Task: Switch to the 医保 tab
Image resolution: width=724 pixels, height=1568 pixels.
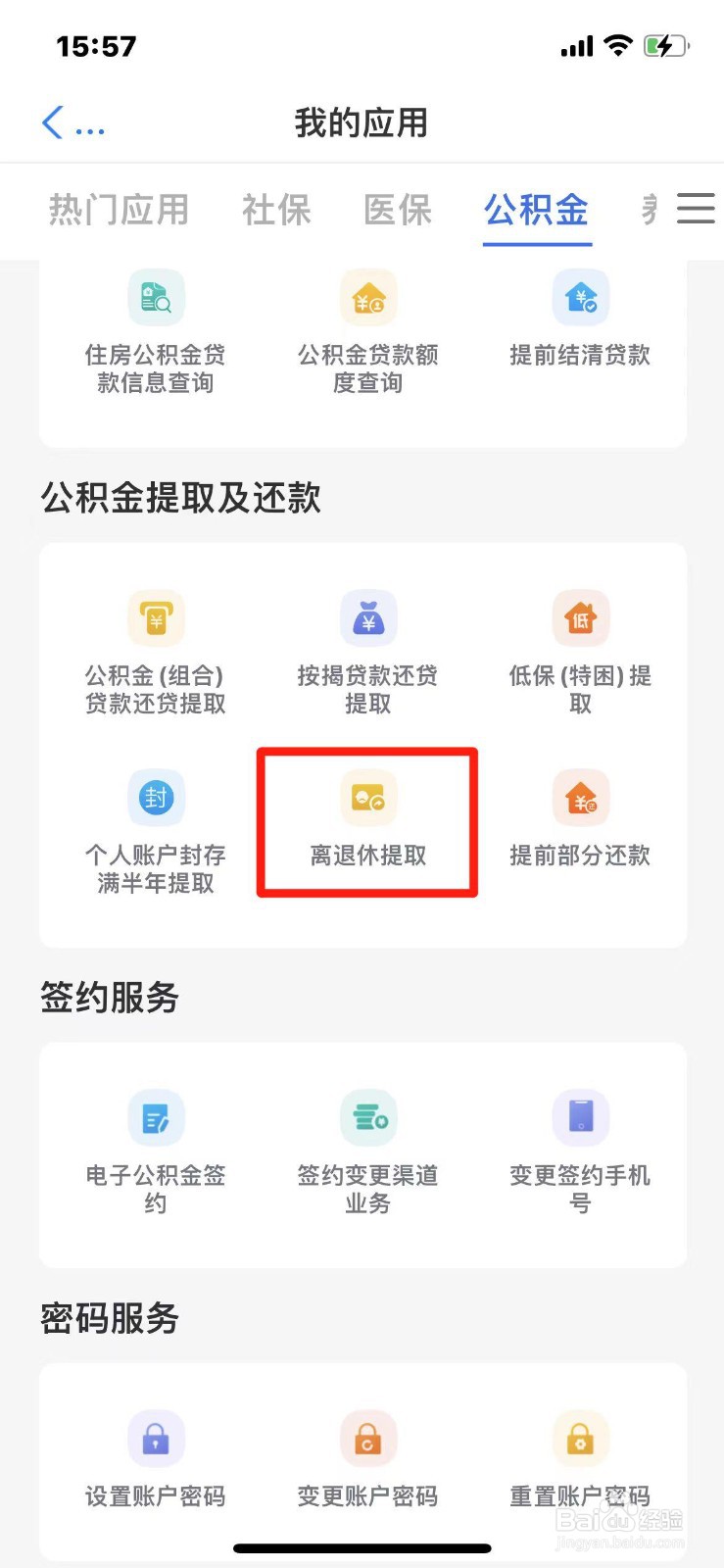Action: (x=396, y=211)
